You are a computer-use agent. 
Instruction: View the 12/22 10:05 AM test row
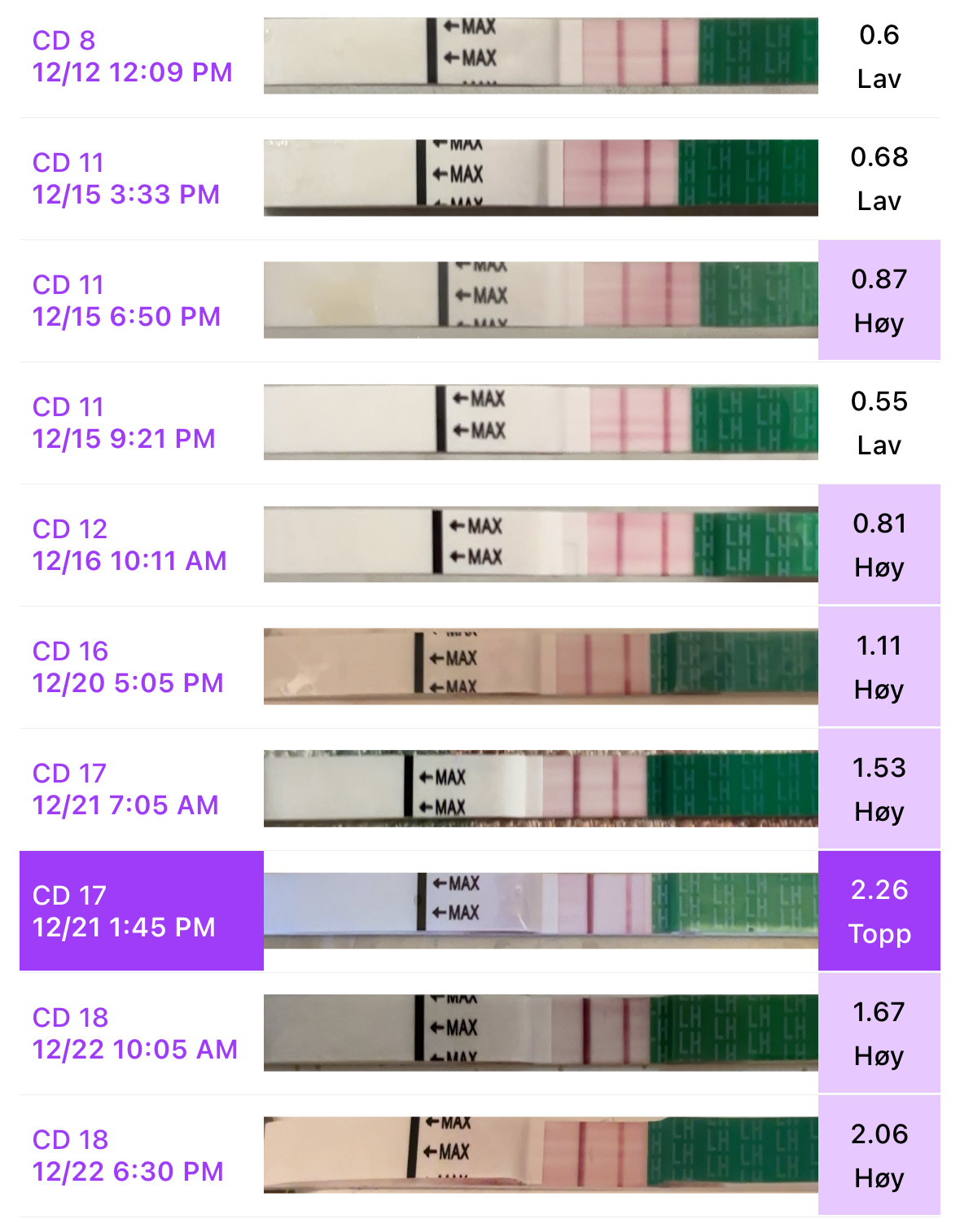click(134, 1033)
